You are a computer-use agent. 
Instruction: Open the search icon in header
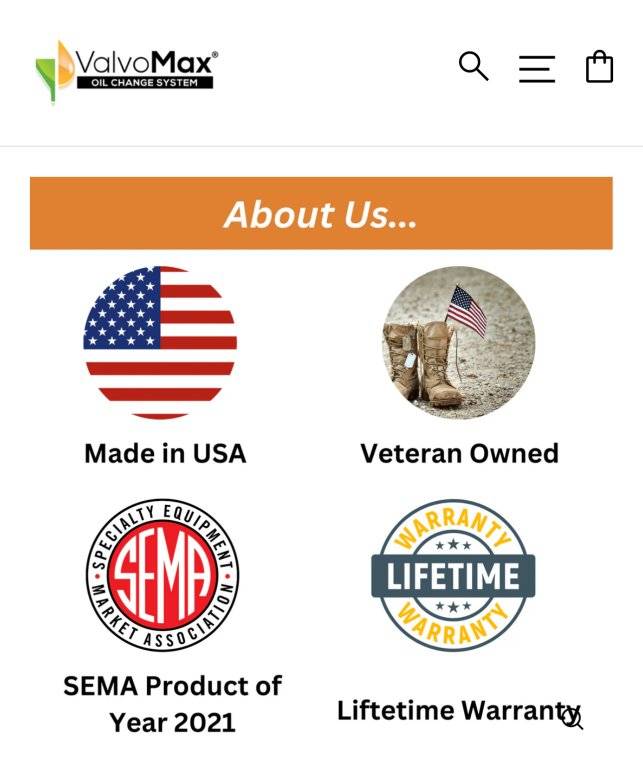tap(473, 67)
